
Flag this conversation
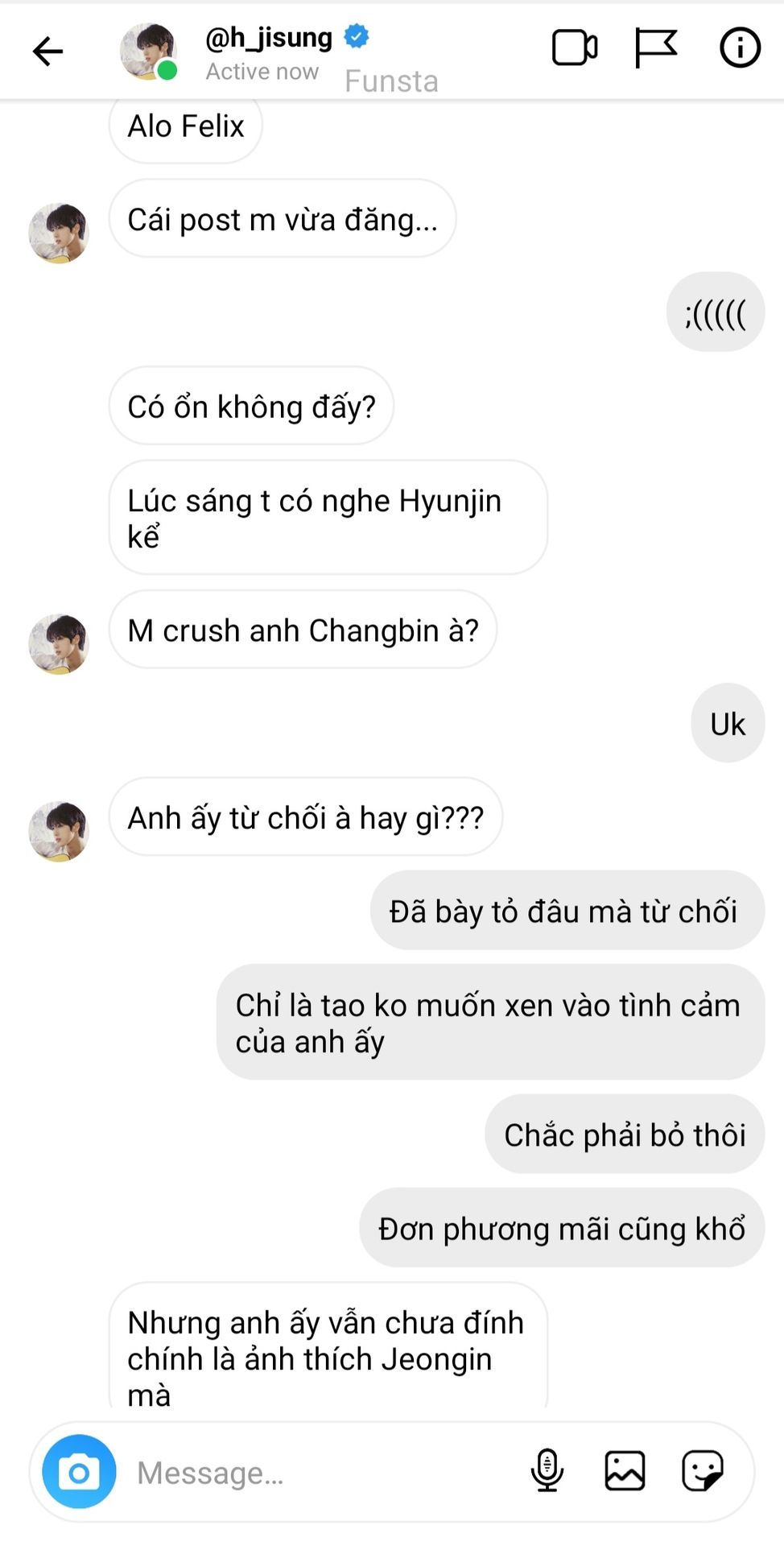click(x=655, y=48)
